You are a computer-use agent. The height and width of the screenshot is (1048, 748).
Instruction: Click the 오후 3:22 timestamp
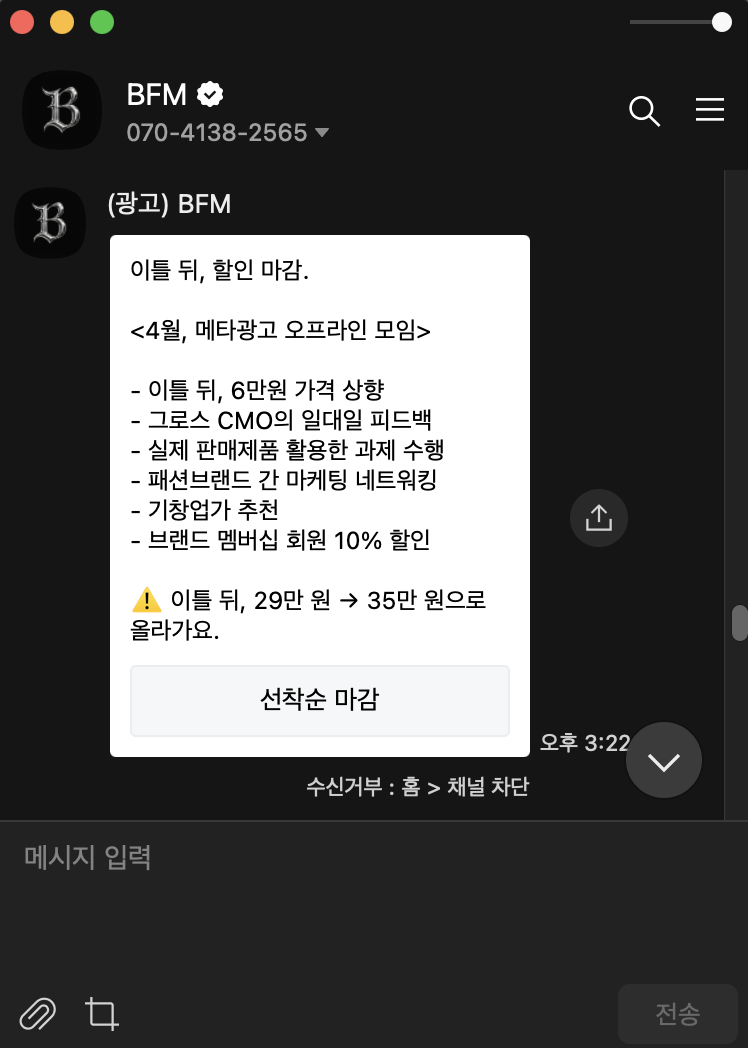tap(584, 742)
